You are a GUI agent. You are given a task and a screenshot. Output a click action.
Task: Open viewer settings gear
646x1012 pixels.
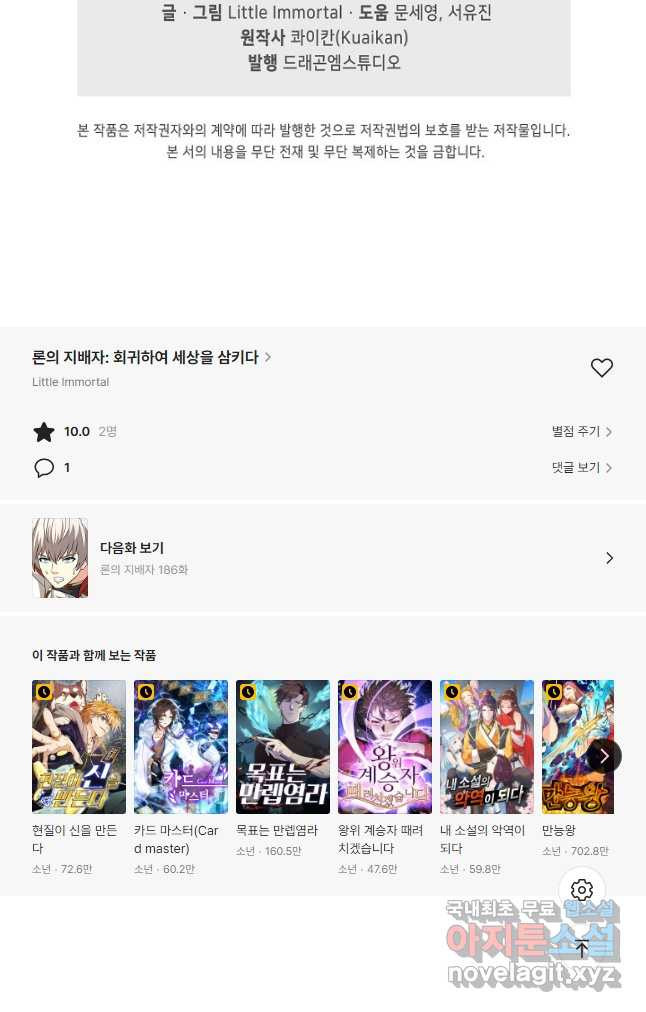click(582, 890)
